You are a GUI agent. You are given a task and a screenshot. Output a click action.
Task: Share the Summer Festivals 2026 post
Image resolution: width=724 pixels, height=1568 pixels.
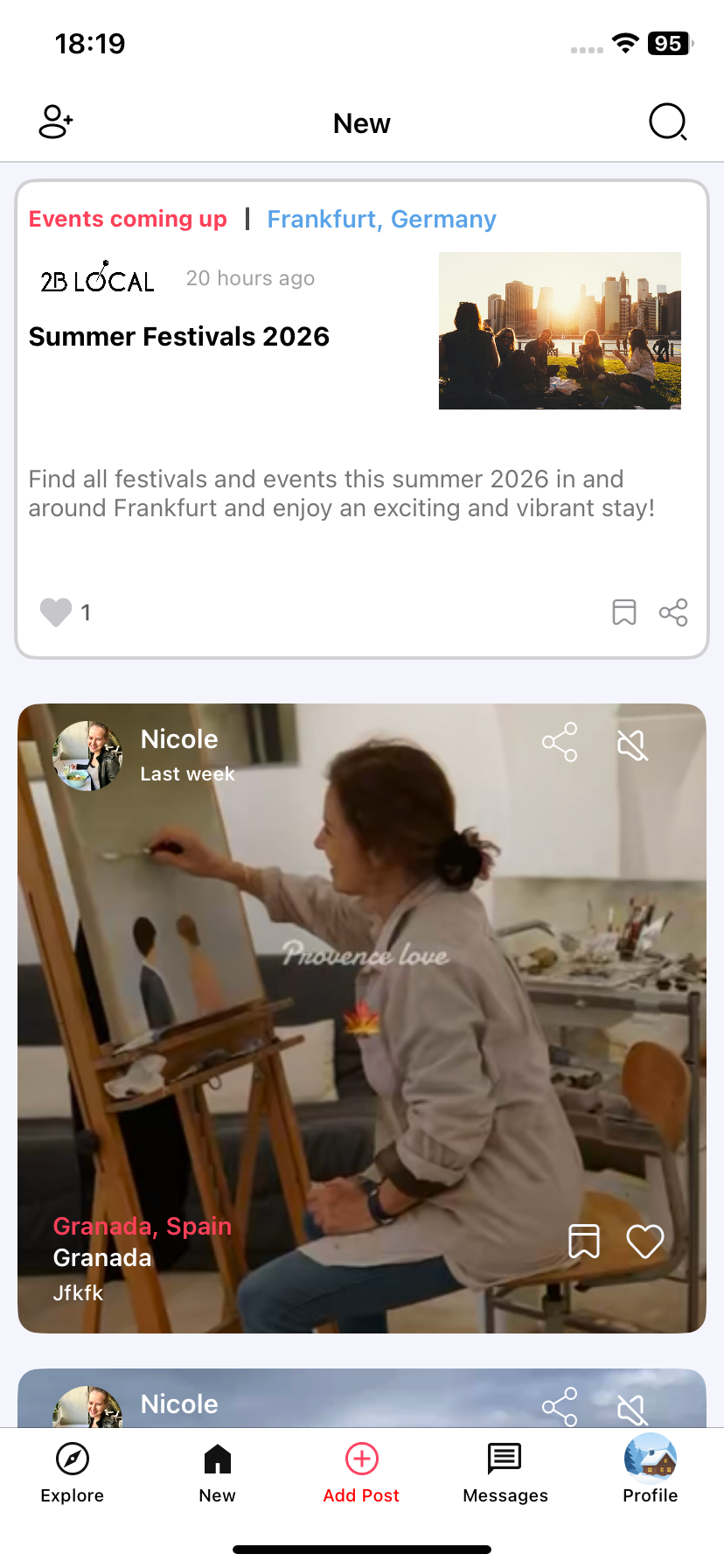pyautogui.click(x=673, y=612)
